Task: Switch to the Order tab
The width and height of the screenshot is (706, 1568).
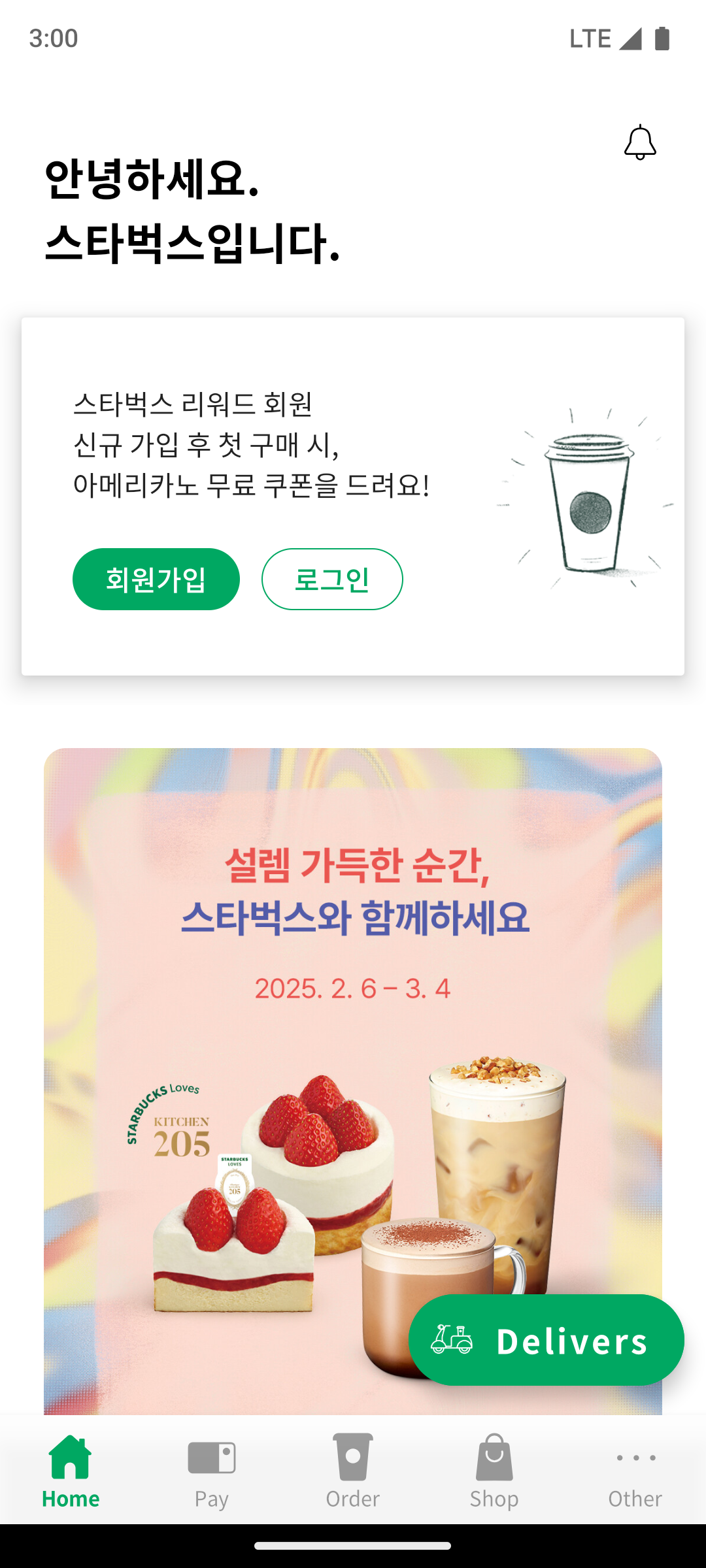Action: (353, 1470)
